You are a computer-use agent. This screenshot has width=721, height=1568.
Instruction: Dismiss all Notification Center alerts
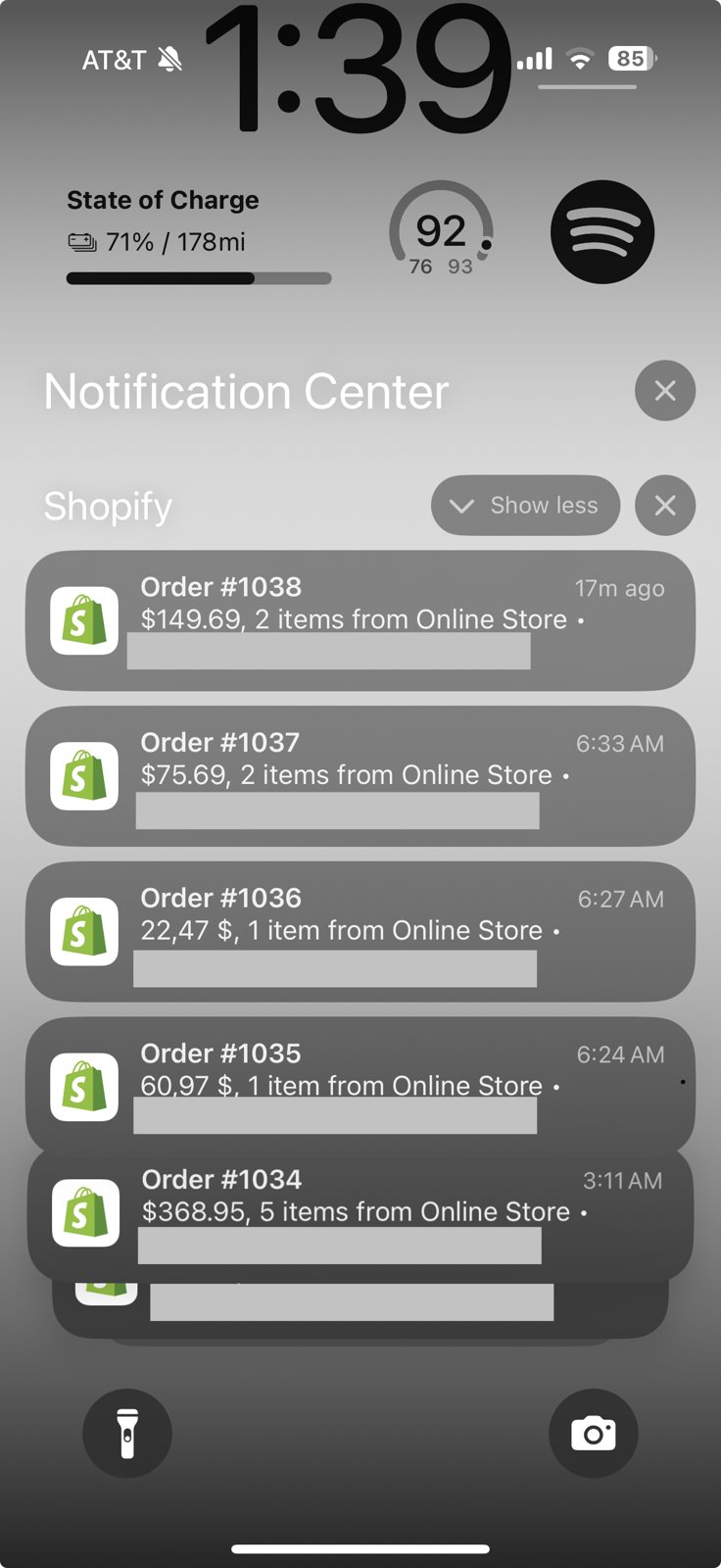tap(665, 391)
